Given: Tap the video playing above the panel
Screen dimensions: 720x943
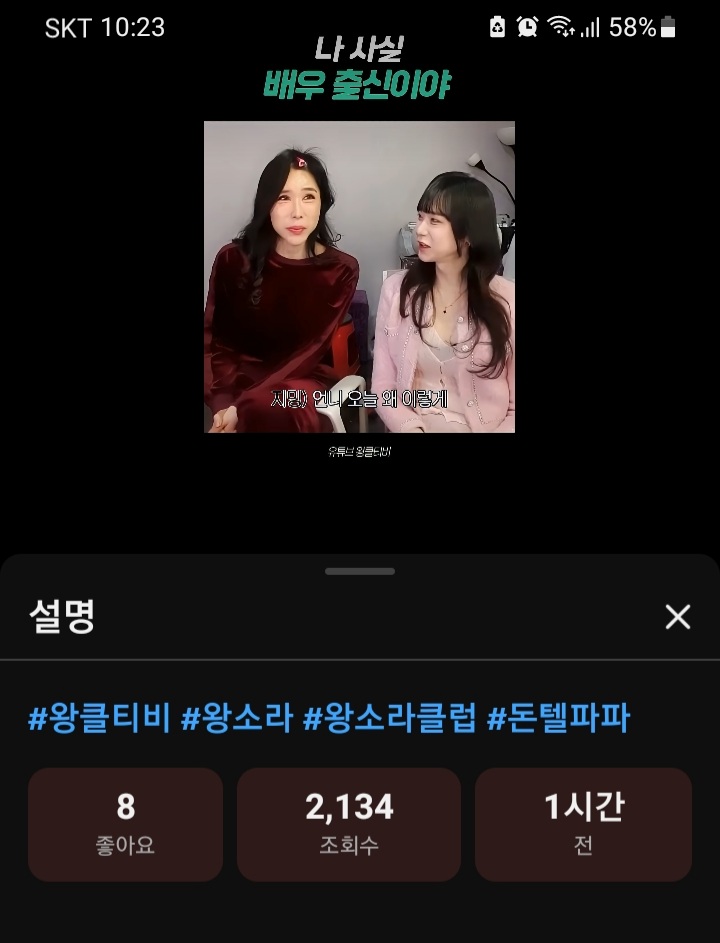Looking at the screenshot, I should 359,277.
